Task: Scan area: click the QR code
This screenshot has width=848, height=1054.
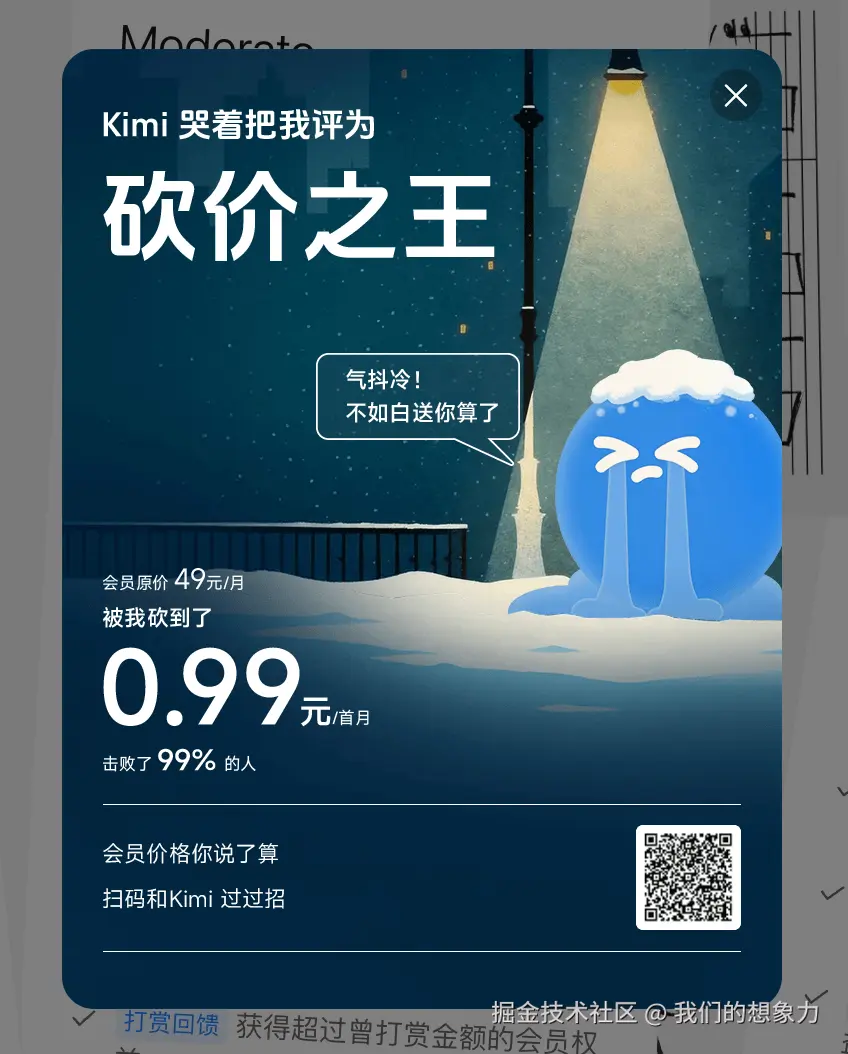Action: [x=688, y=877]
